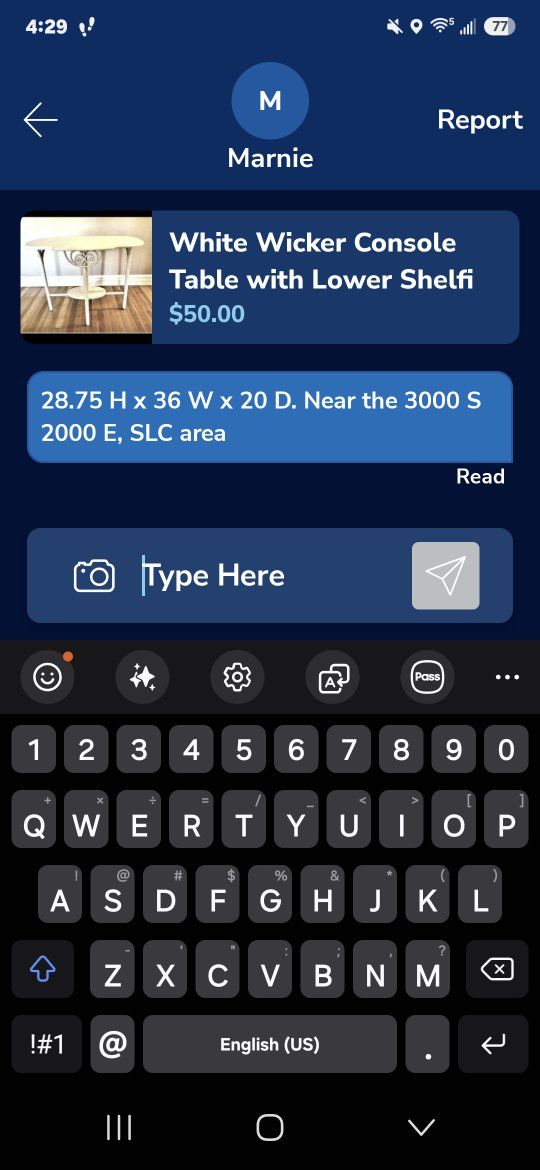
Task: Open the White Wicker Console Table listing
Action: tap(269, 277)
